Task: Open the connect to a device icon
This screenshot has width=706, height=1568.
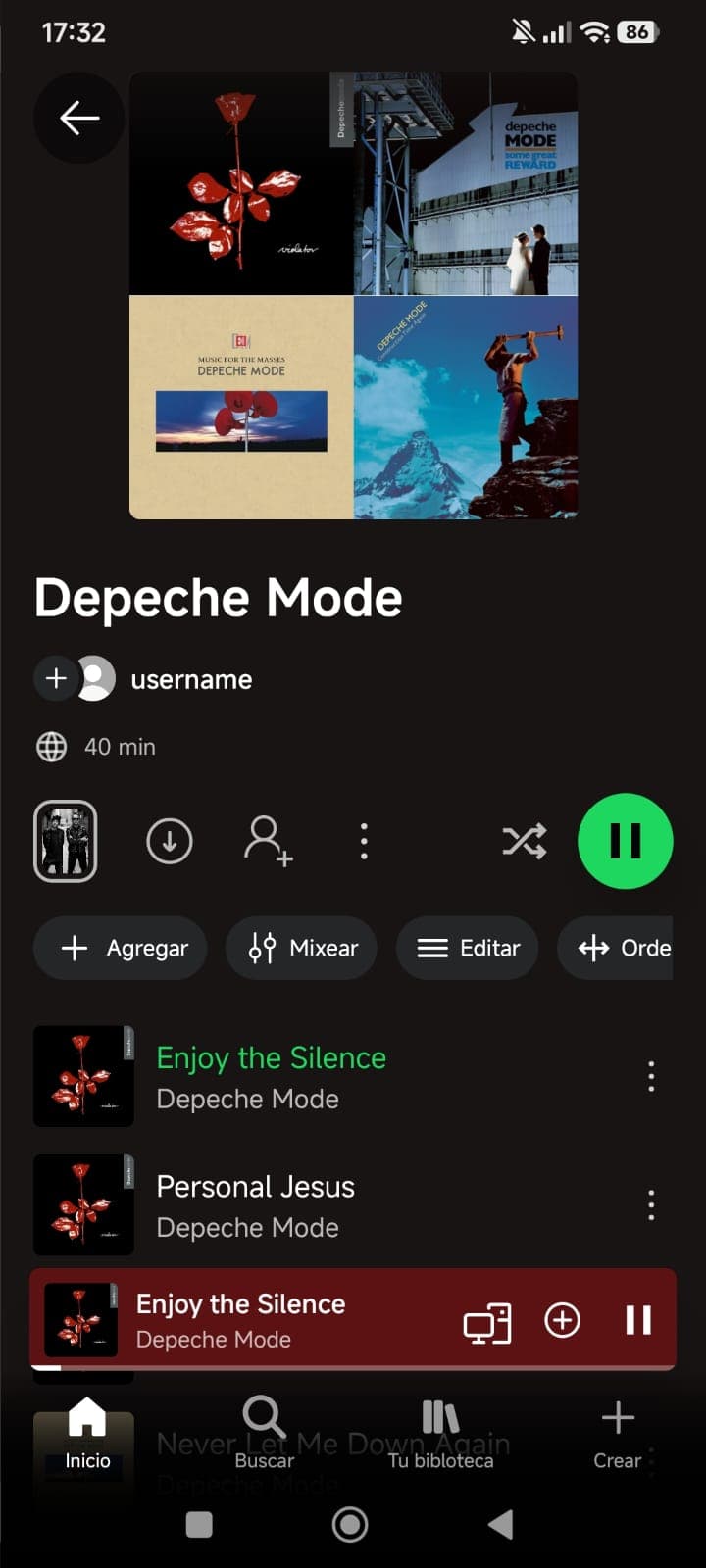Action: pos(487,1321)
